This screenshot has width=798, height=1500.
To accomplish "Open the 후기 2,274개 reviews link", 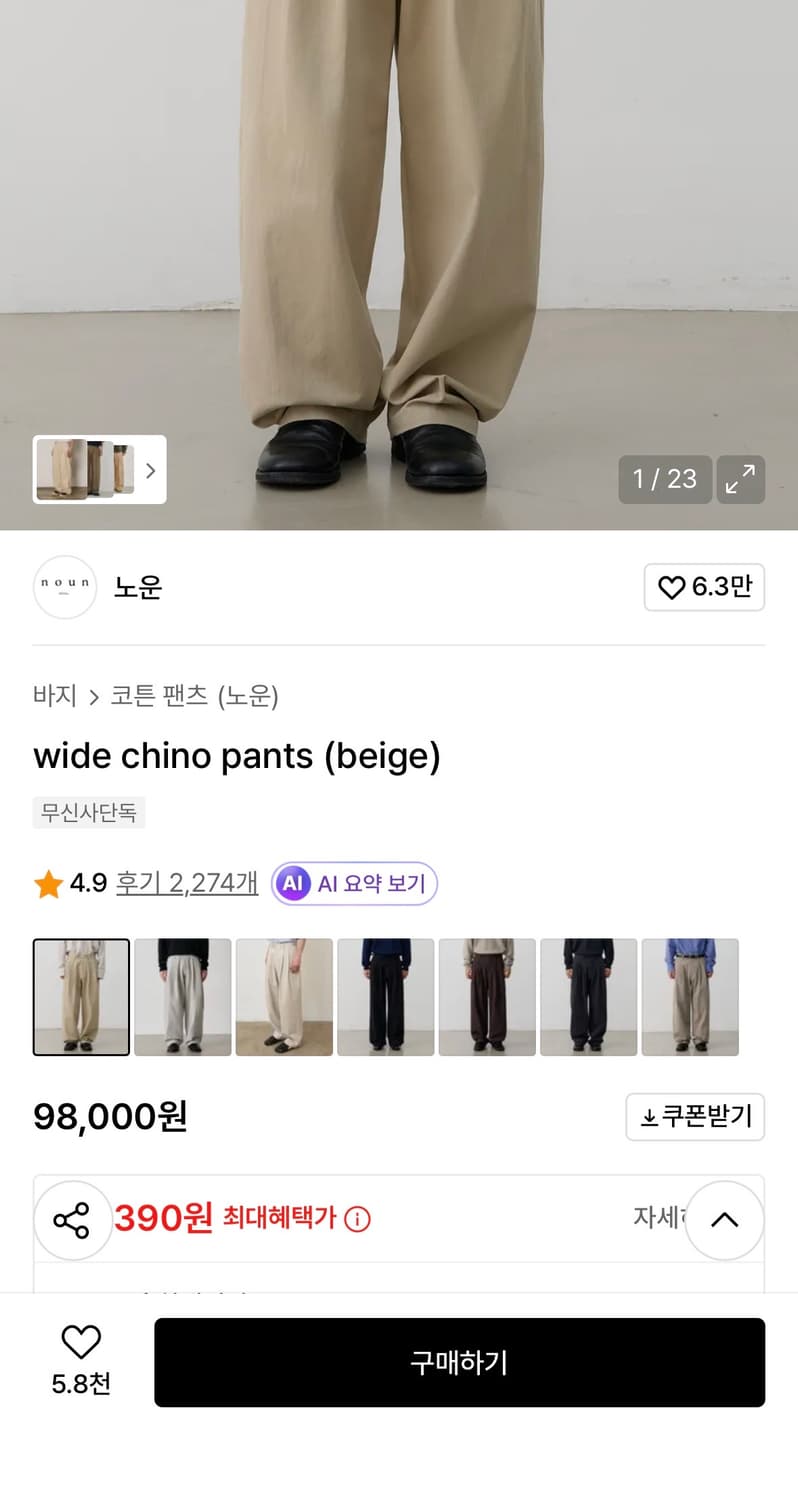I will pyautogui.click(x=186, y=883).
